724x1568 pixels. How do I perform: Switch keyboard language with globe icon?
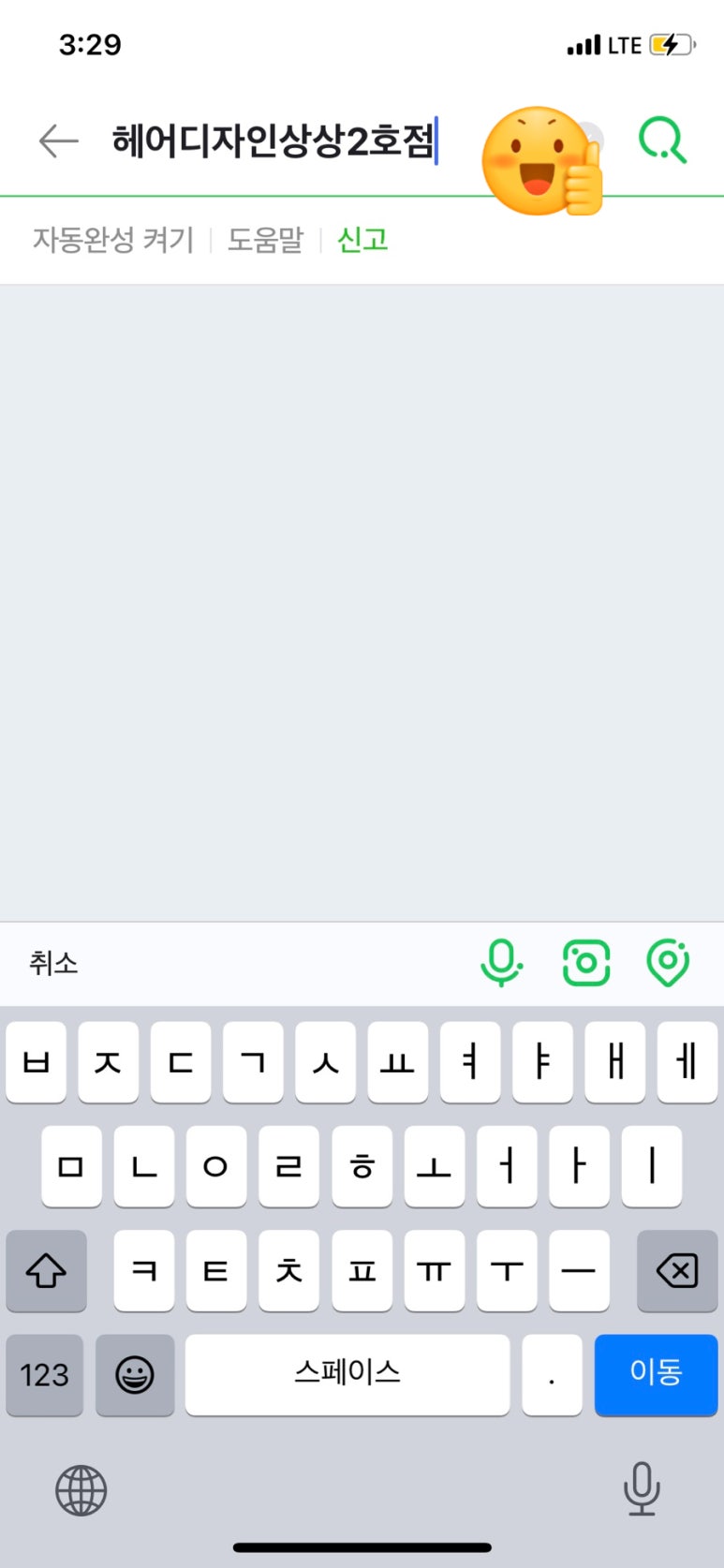tap(81, 1490)
